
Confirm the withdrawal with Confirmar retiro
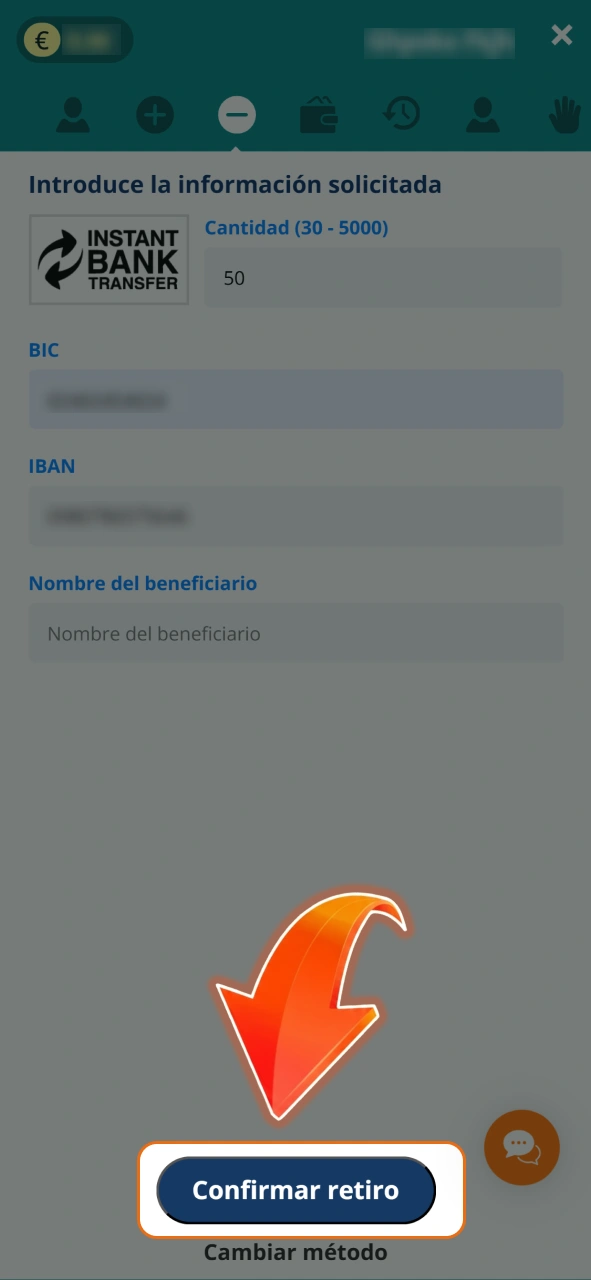coord(296,1190)
